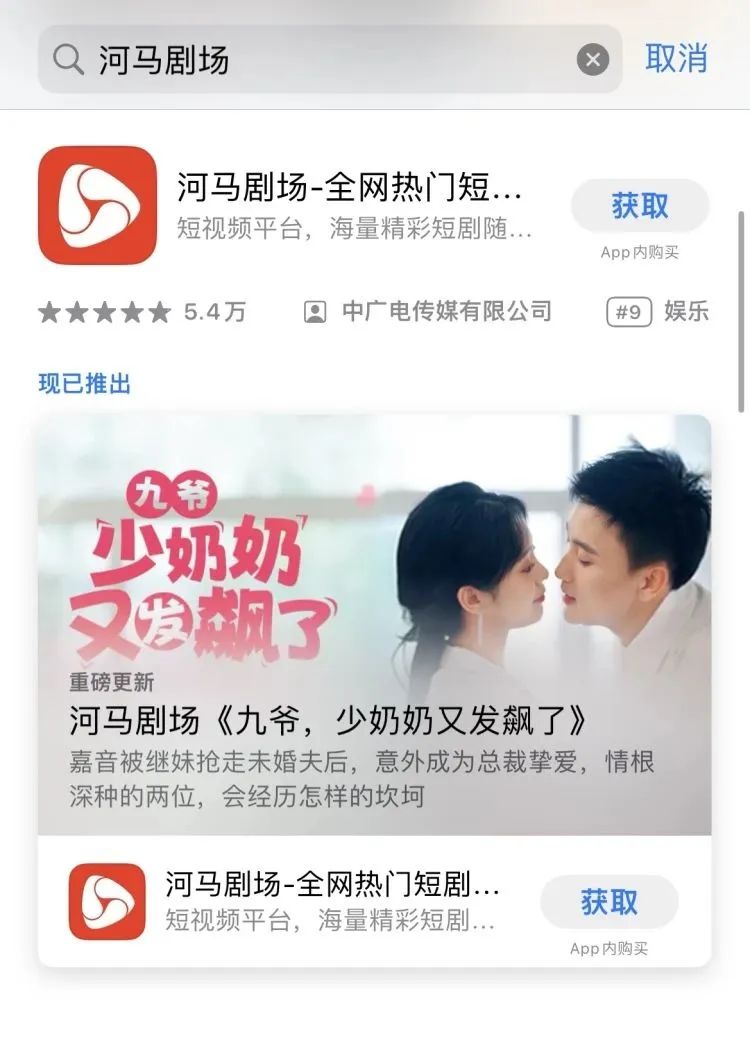
Task: Open the 九爷，少奶奶又发飙了 promo card
Action: click(x=374, y=625)
